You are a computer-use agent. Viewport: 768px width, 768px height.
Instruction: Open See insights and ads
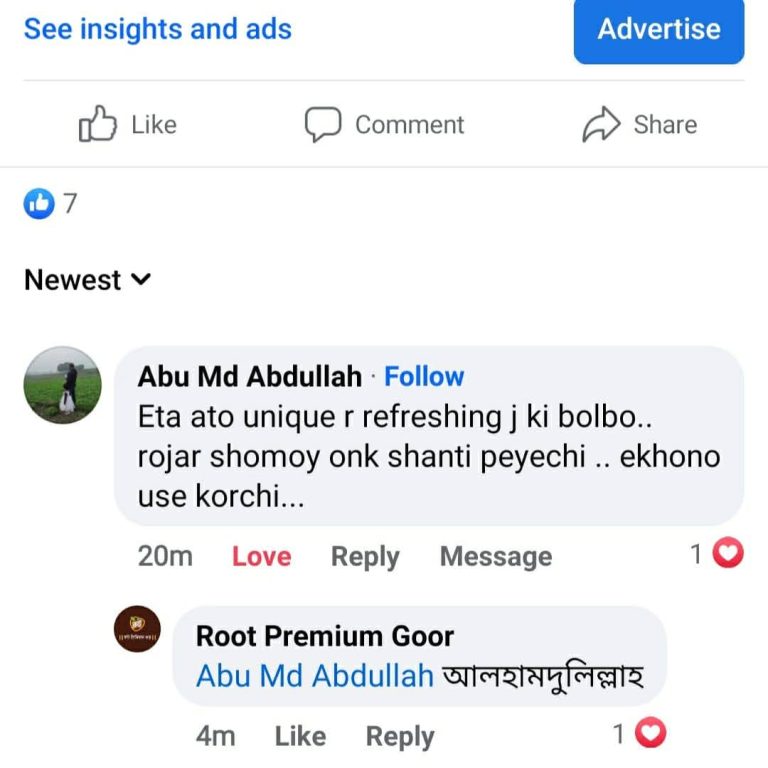(x=158, y=29)
